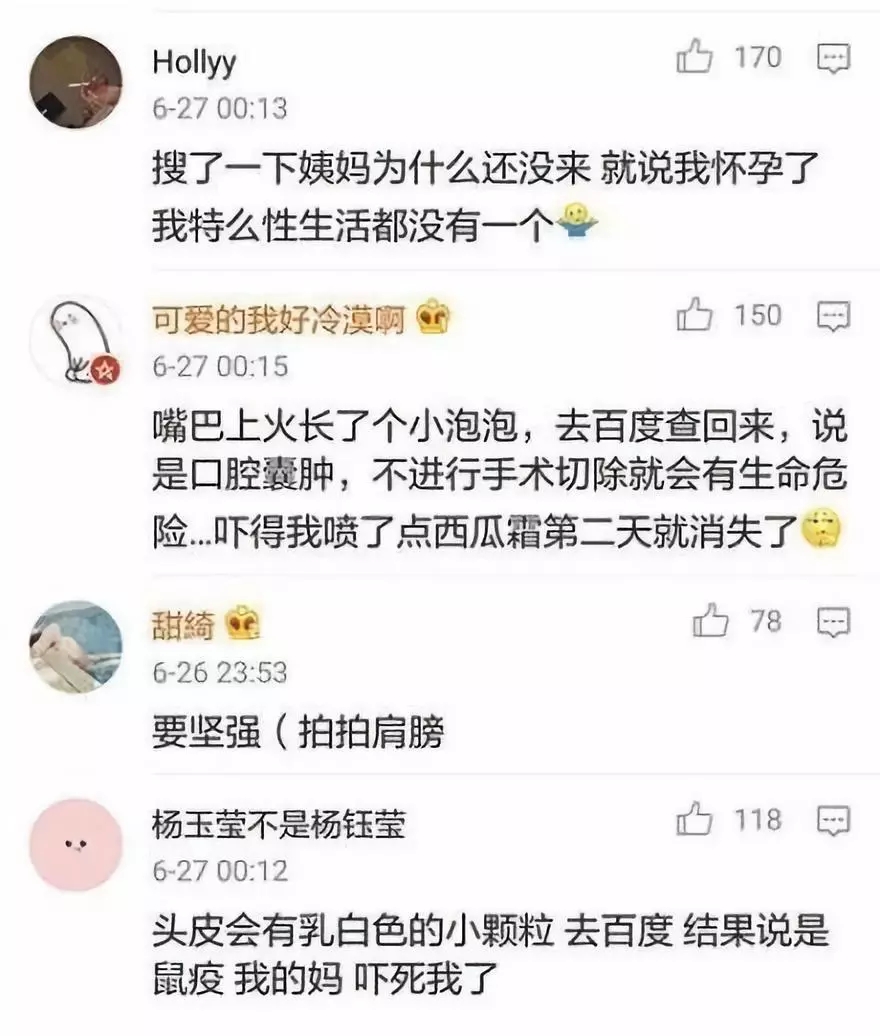880x1036 pixels.
Task: Tap the thumbs-up beside the 118 count
Action: pyautogui.click(x=692, y=820)
